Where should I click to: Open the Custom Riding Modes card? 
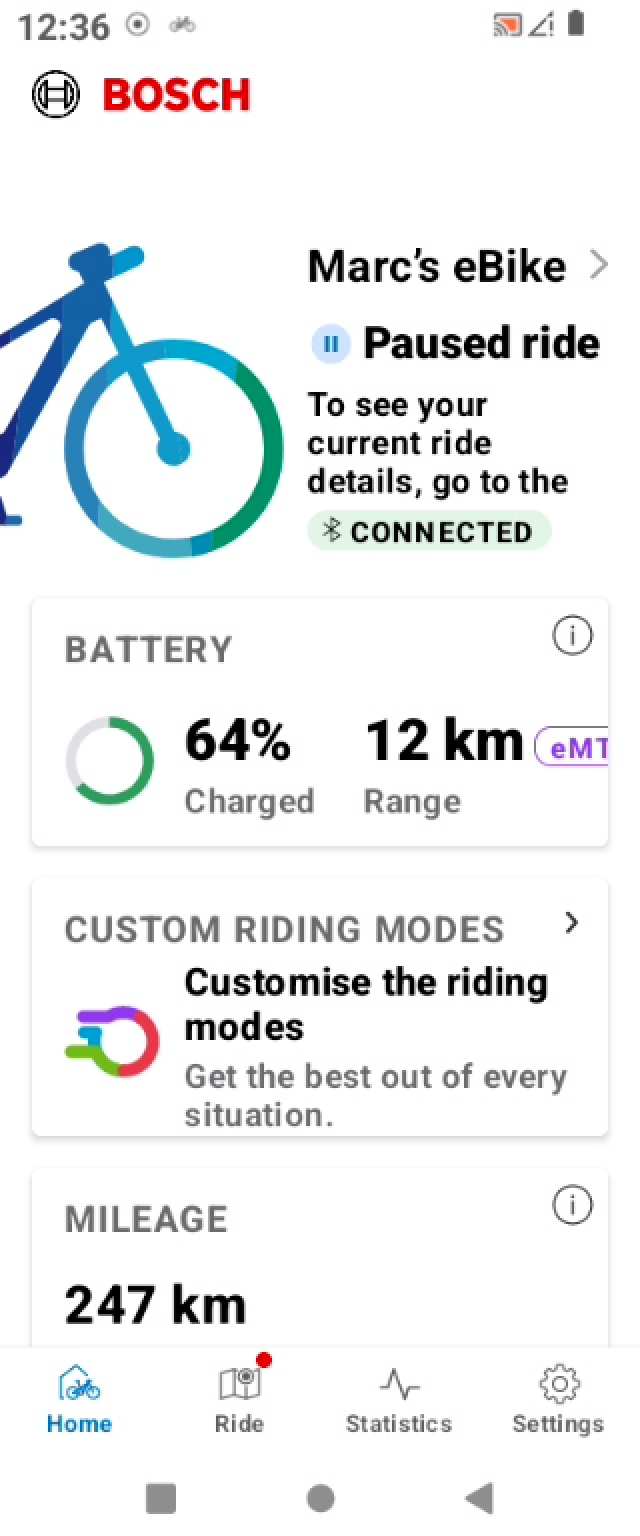pos(320,1006)
